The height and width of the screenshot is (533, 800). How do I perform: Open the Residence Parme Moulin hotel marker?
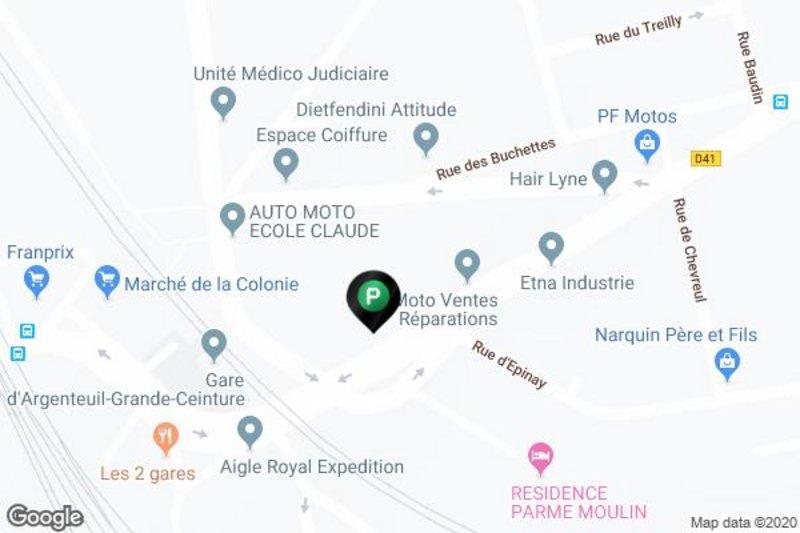540,458
